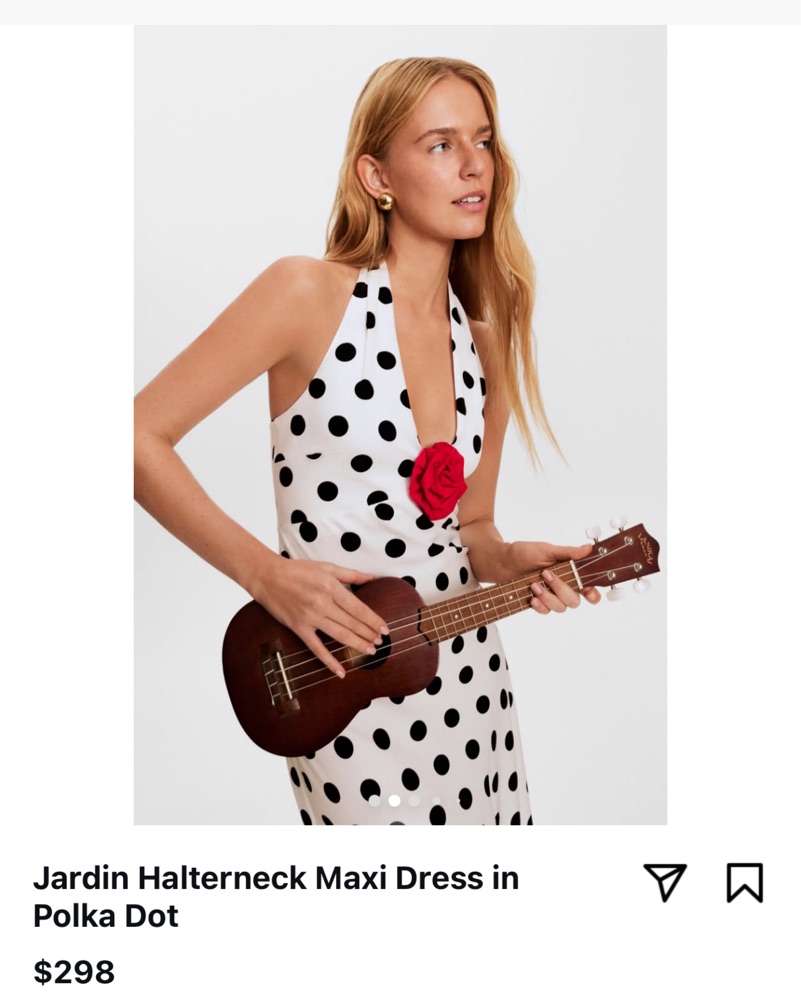This screenshot has height=1000, width=801.
Task: Share the Jardin Halterneck Maxi Dress
Action: pyautogui.click(x=665, y=882)
